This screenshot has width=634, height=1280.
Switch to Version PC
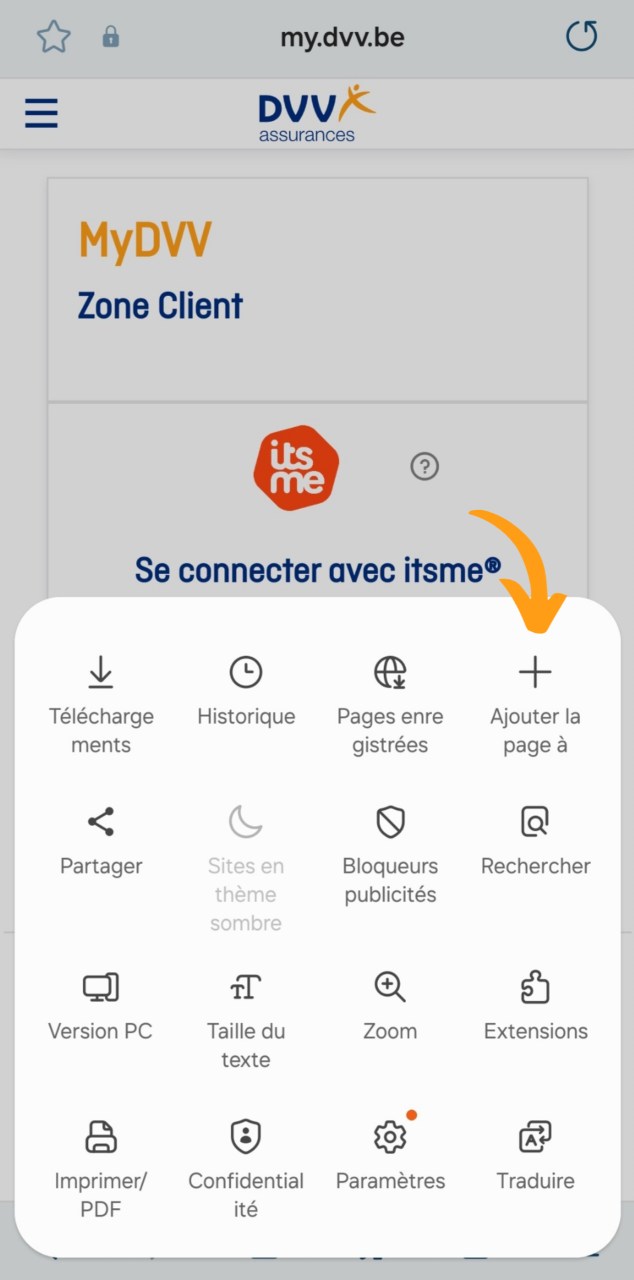pyautogui.click(x=101, y=1006)
